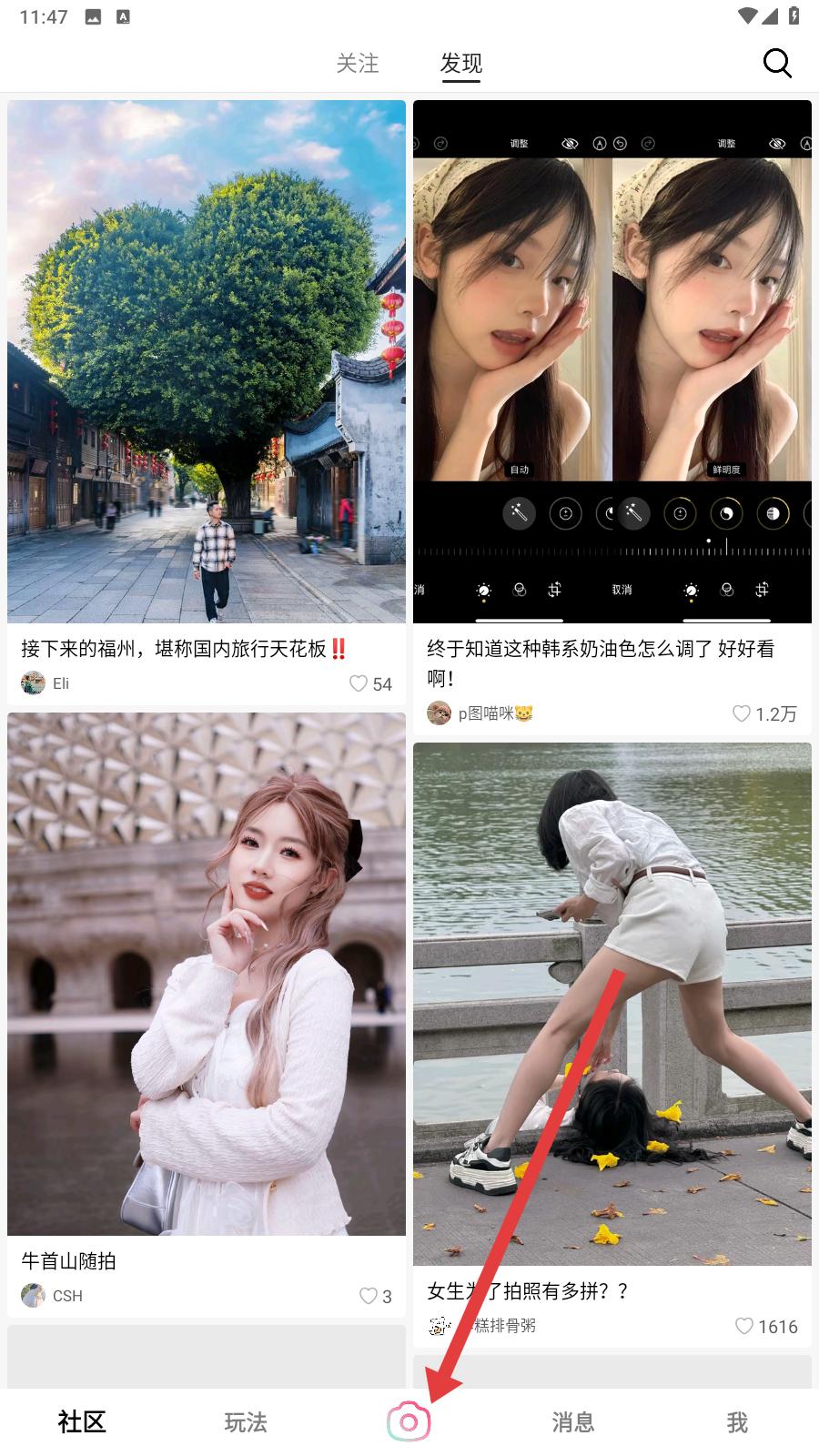The image size is (819, 1456).
Task: Like Eli's 福州 post
Action: [359, 683]
